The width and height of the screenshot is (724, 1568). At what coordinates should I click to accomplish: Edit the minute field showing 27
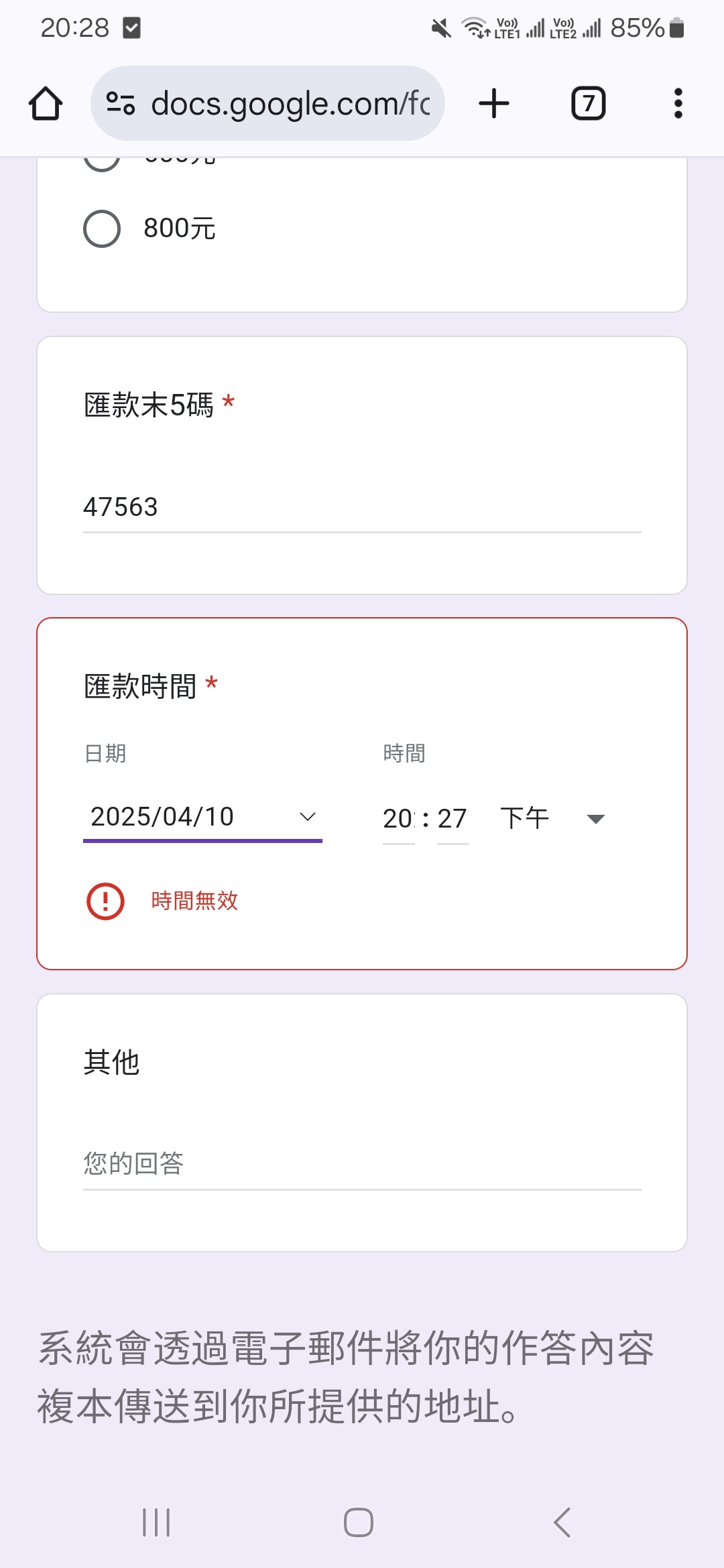point(452,819)
